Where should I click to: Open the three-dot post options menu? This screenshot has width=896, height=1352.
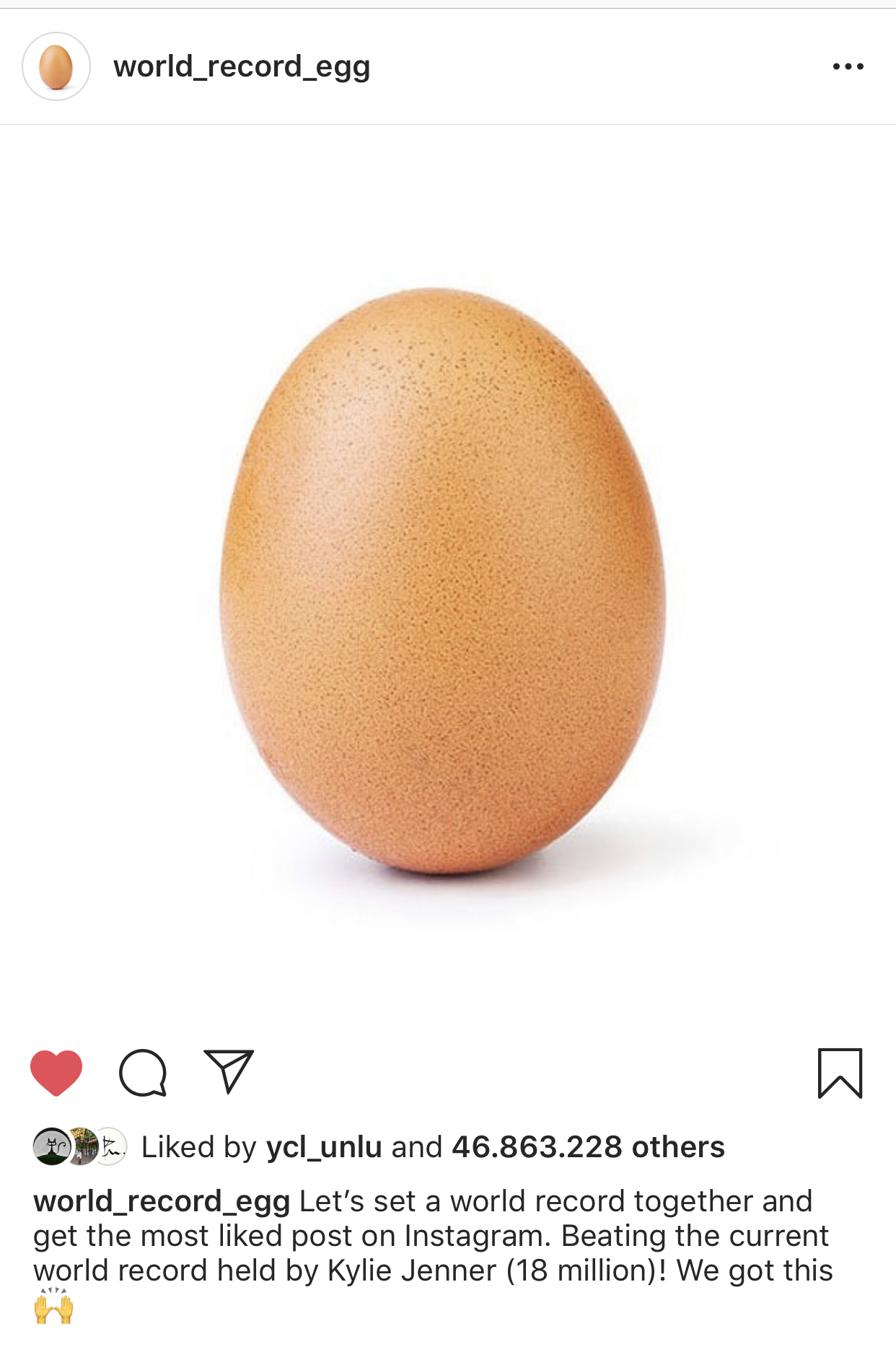[848, 66]
